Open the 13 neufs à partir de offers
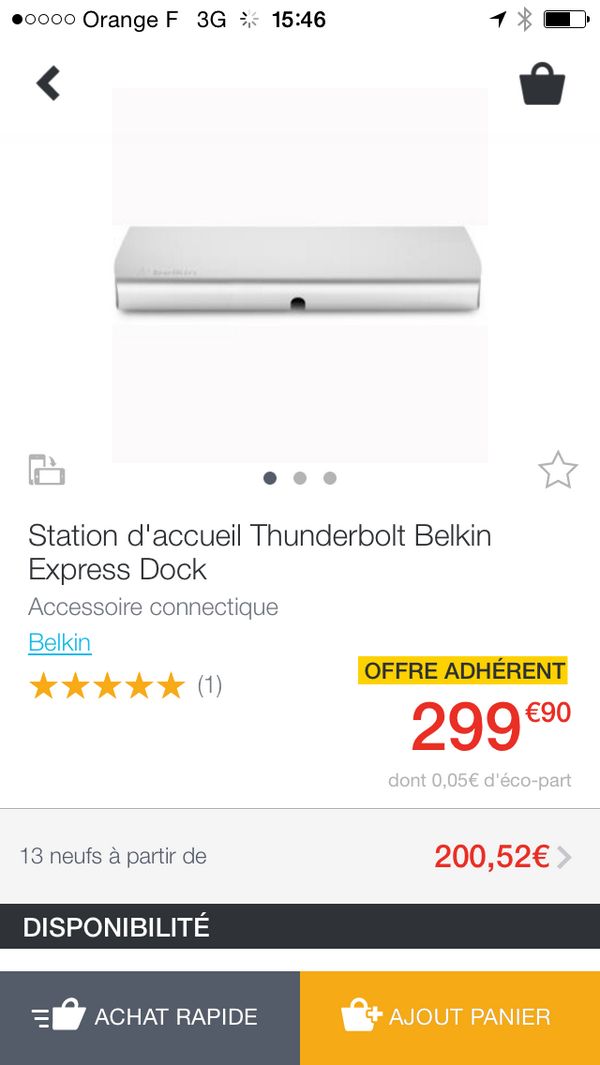The height and width of the screenshot is (1065, 600). coord(300,856)
